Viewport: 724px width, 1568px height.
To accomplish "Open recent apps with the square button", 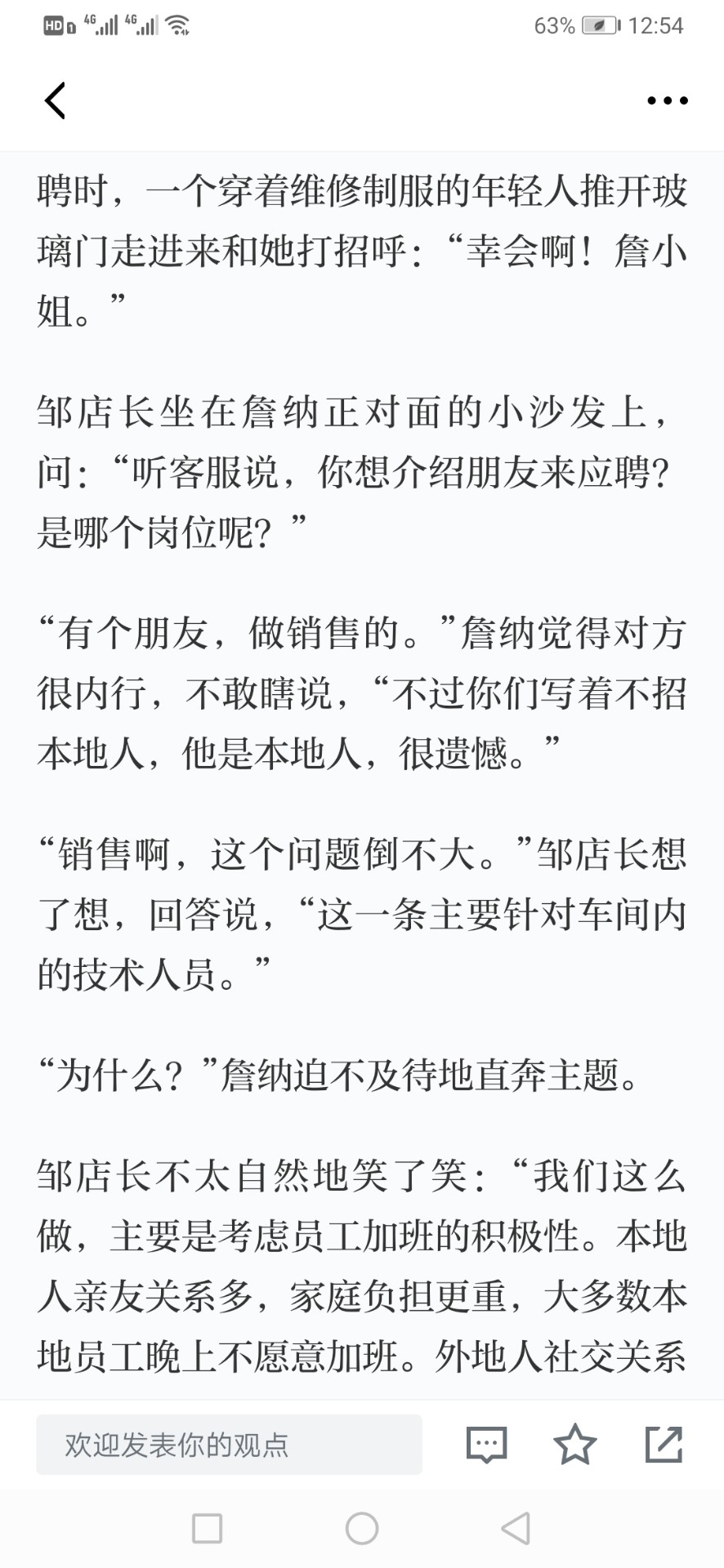I will (207, 1529).
